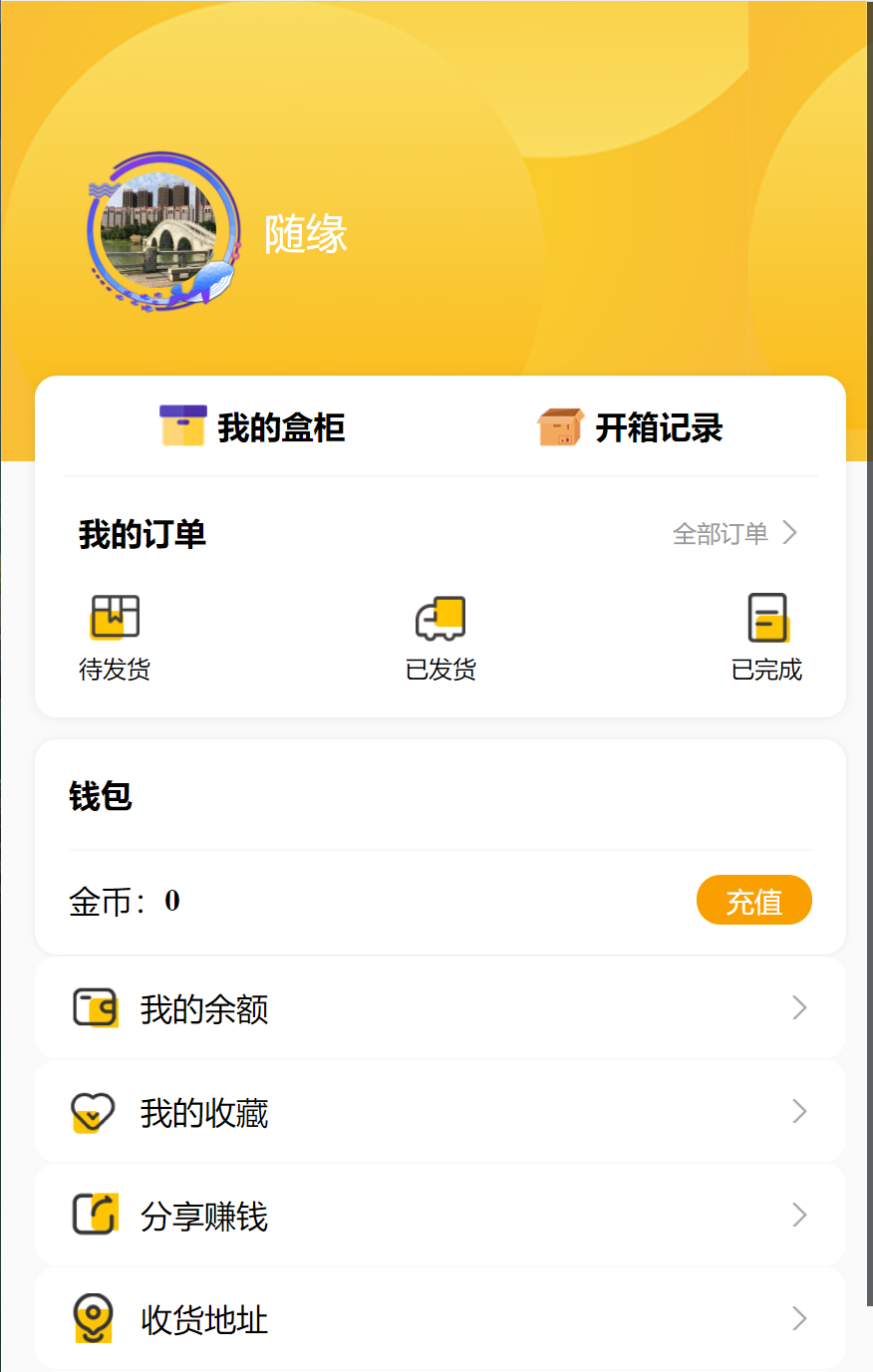View 全部订单
Viewport: 873px width, 1372px height.
coord(734,534)
